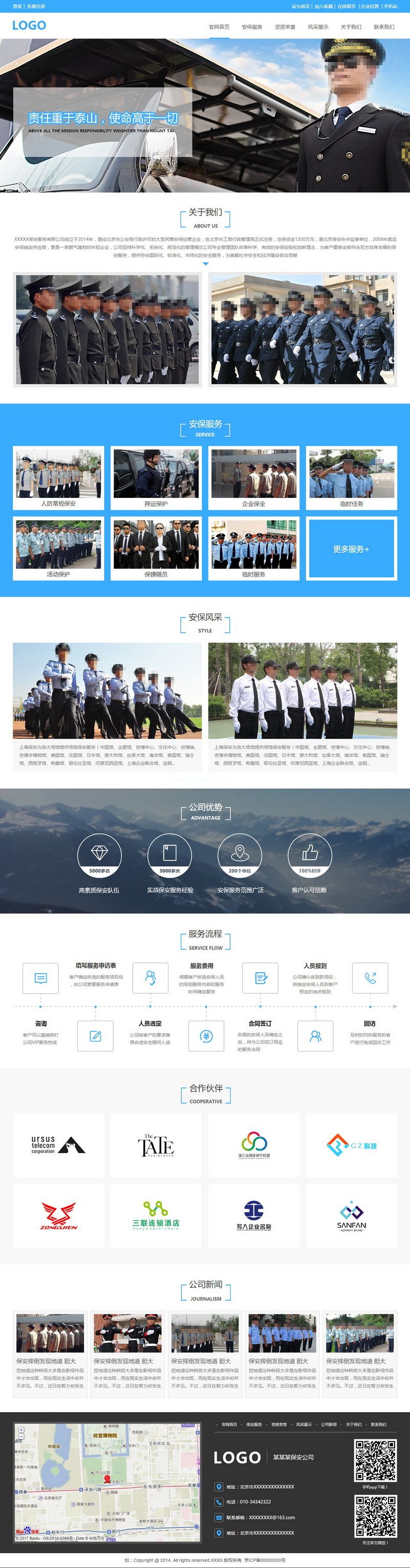Open the 人防常规保安 service card
Viewport: 410px width, 1568px height.
pyautogui.click(x=58, y=478)
